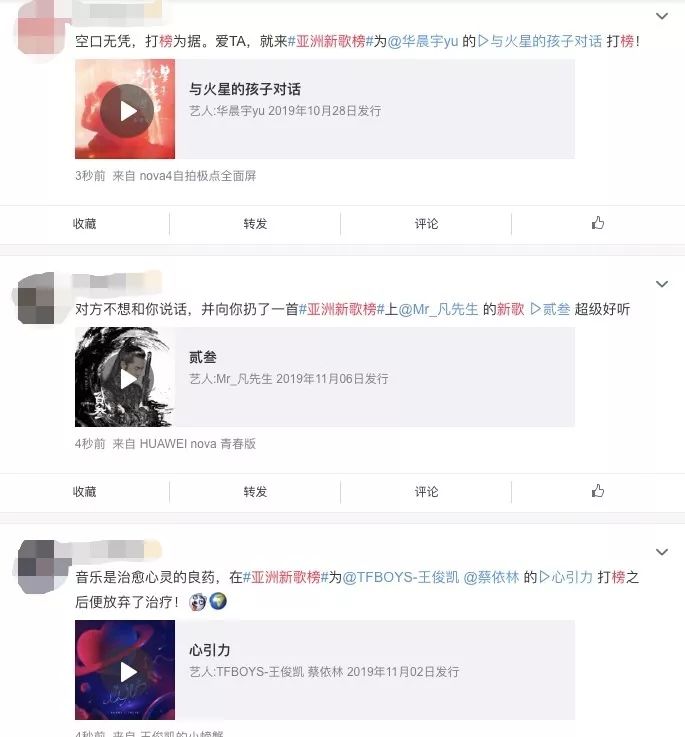The width and height of the screenshot is (685, 737).
Task: Like the 与火星的孩子对话 post
Action: (598, 223)
